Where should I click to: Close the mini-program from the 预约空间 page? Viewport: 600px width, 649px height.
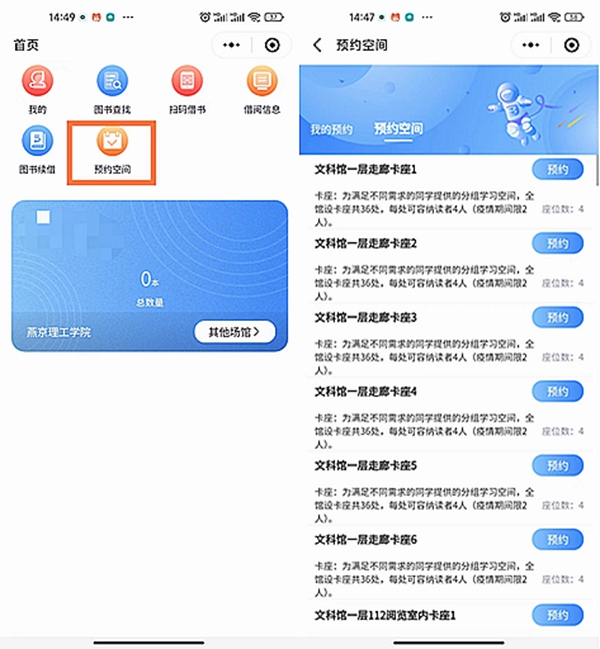[571, 46]
